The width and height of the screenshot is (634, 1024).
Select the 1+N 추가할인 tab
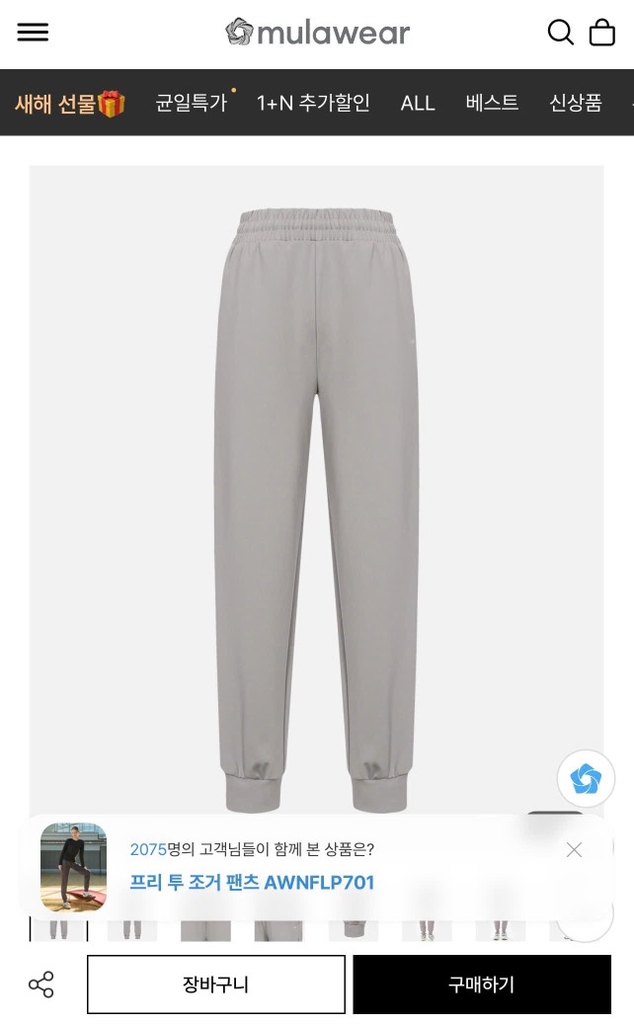(313, 103)
